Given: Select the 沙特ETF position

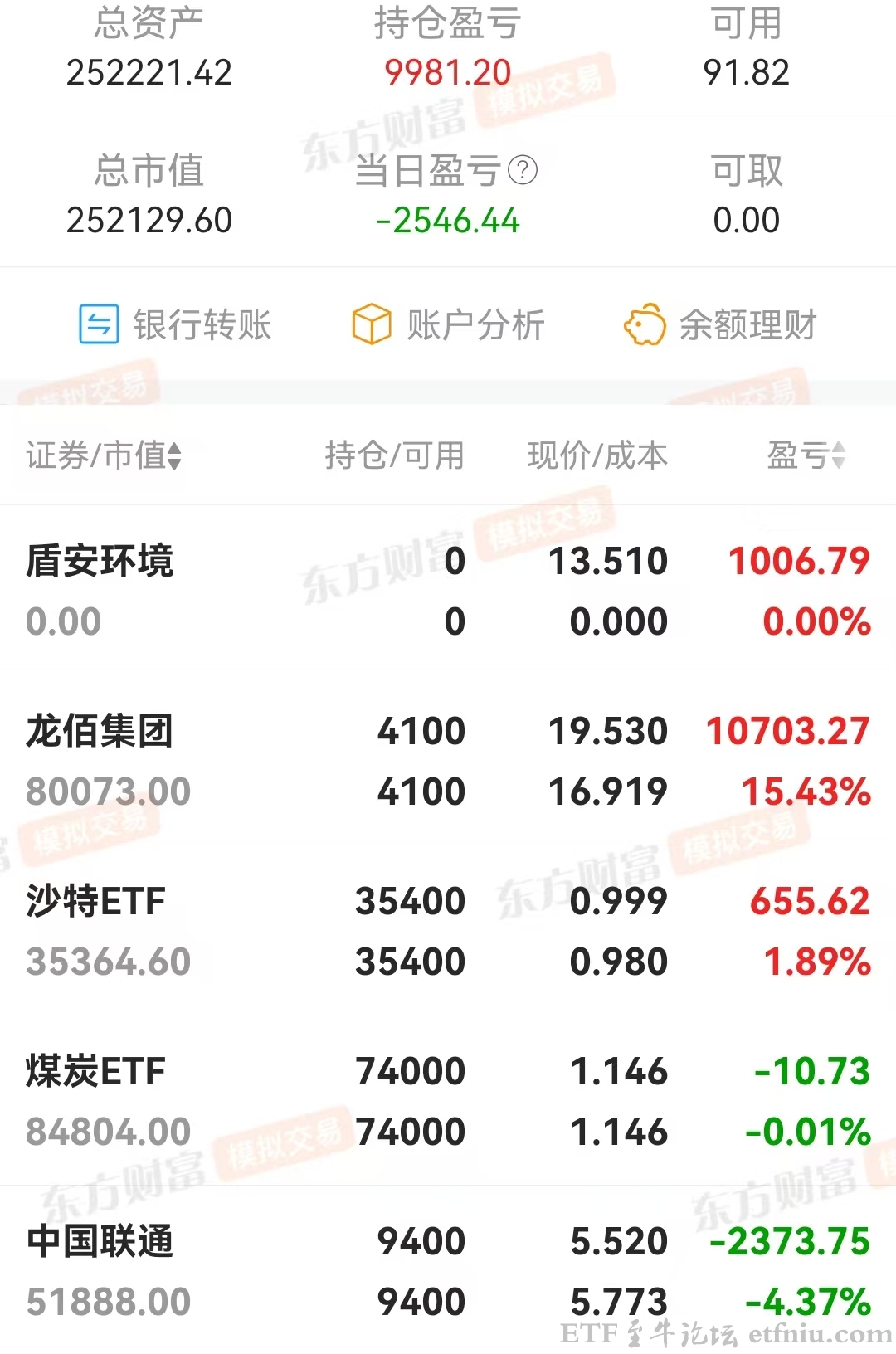Looking at the screenshot, I should (x=96, y=902).
